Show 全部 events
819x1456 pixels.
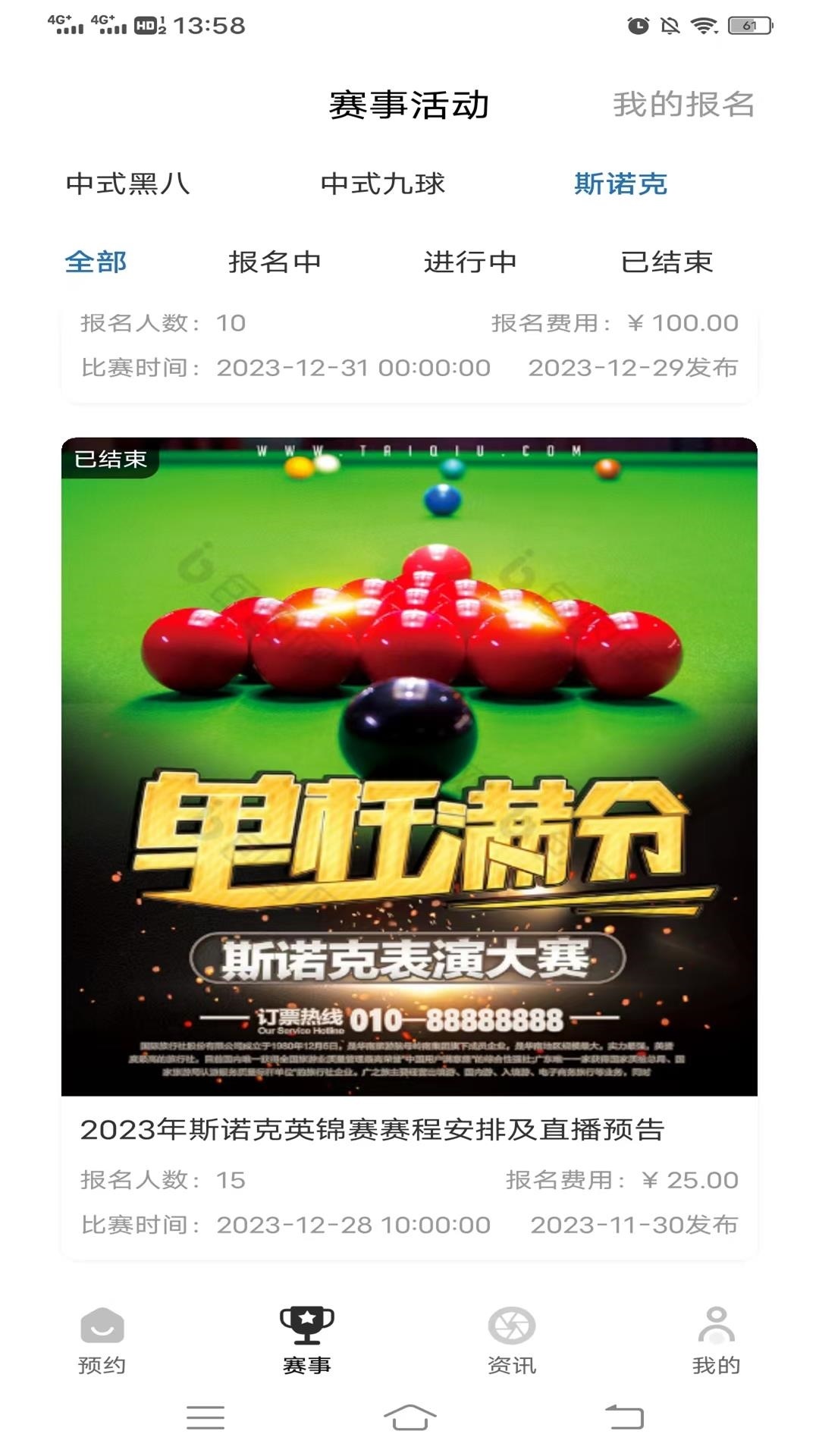click(96, 262)
